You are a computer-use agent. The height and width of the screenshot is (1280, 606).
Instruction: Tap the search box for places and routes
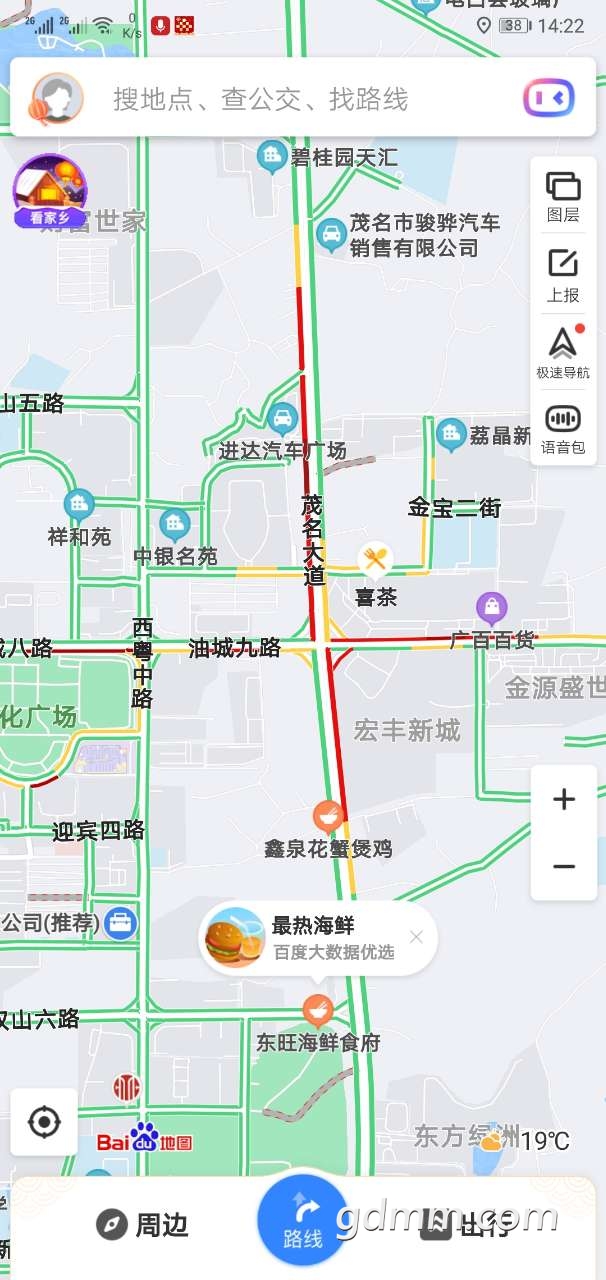tap(300, 99)
